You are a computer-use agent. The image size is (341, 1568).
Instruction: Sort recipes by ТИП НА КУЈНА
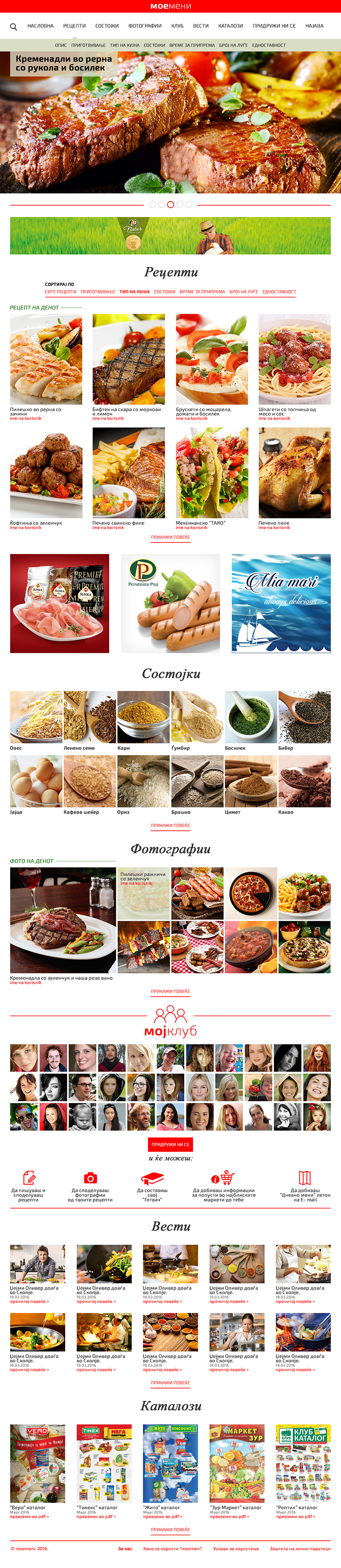(x=135, y=292)
